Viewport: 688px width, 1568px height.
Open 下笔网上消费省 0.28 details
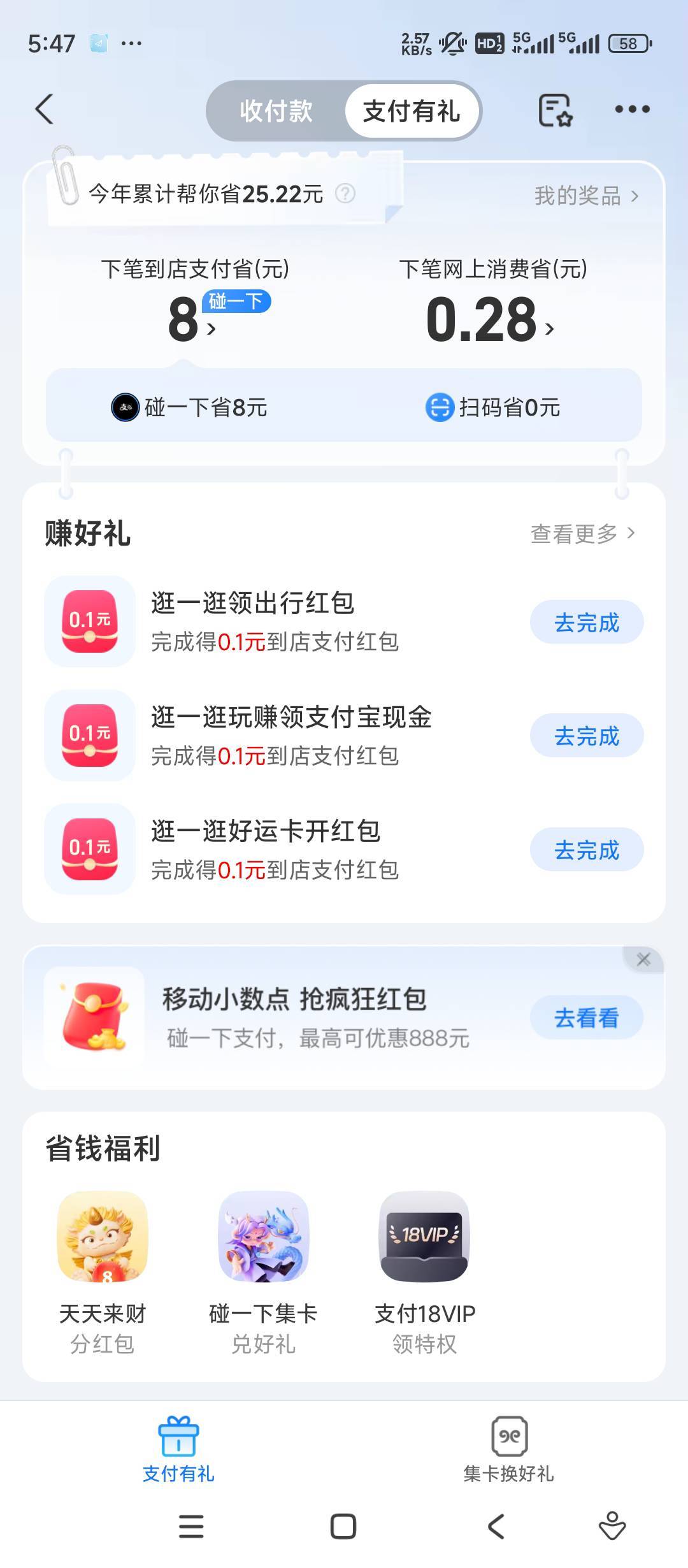[489, 320]
